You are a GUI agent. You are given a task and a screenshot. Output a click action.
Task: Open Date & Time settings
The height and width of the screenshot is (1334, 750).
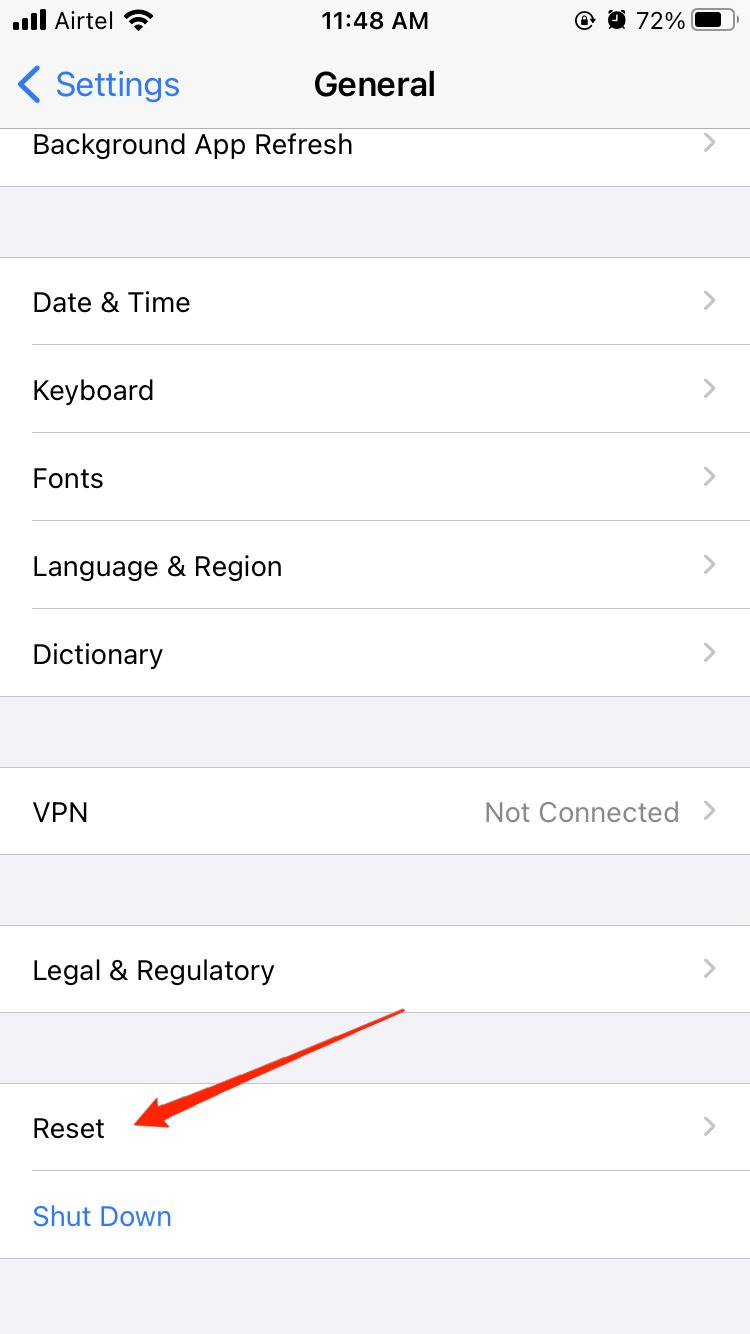(375, 302)
